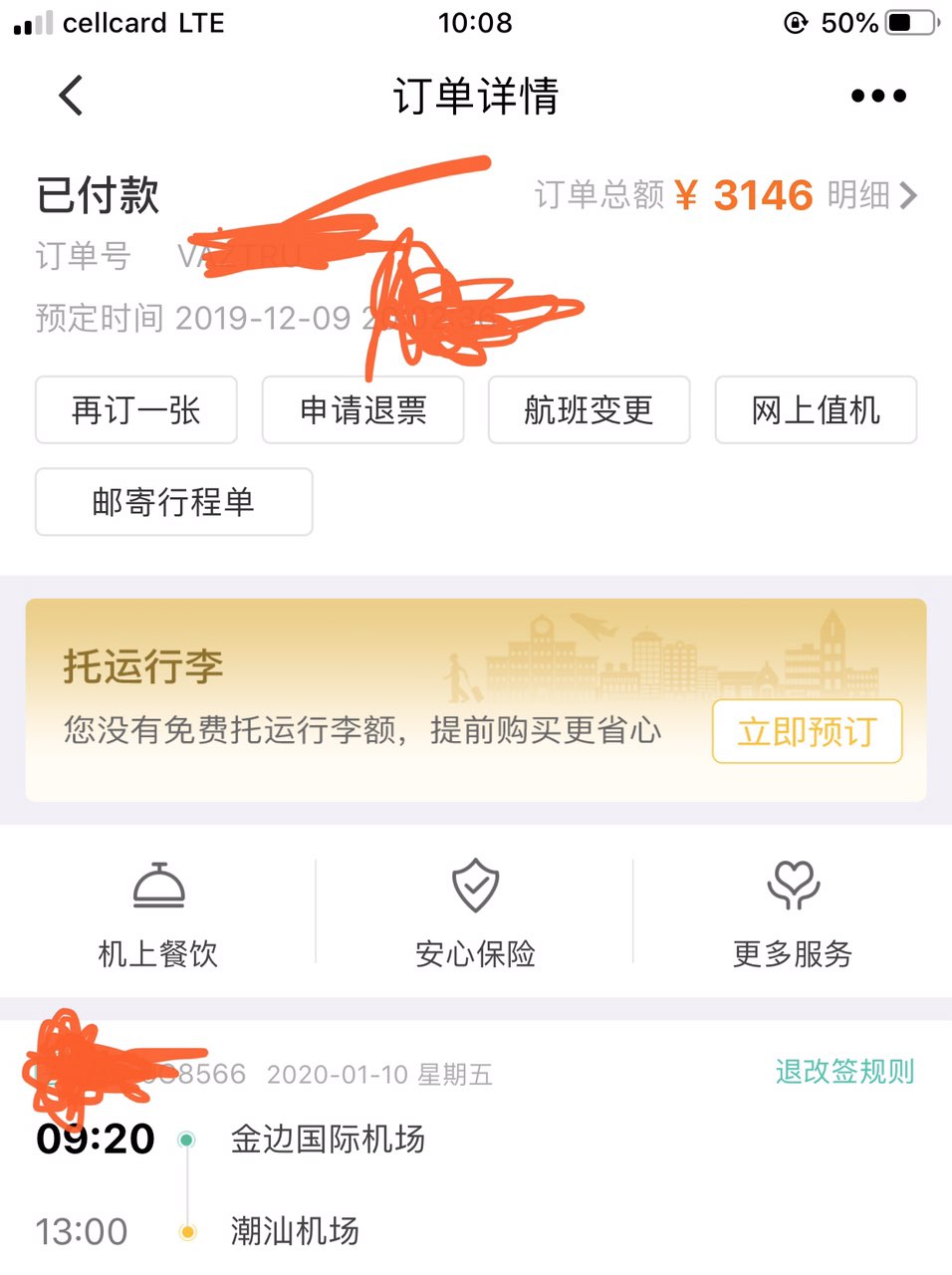Expand the 明细 order total breakdown
The width and height of the screenshot is (952, 1275).
point(871,195)
